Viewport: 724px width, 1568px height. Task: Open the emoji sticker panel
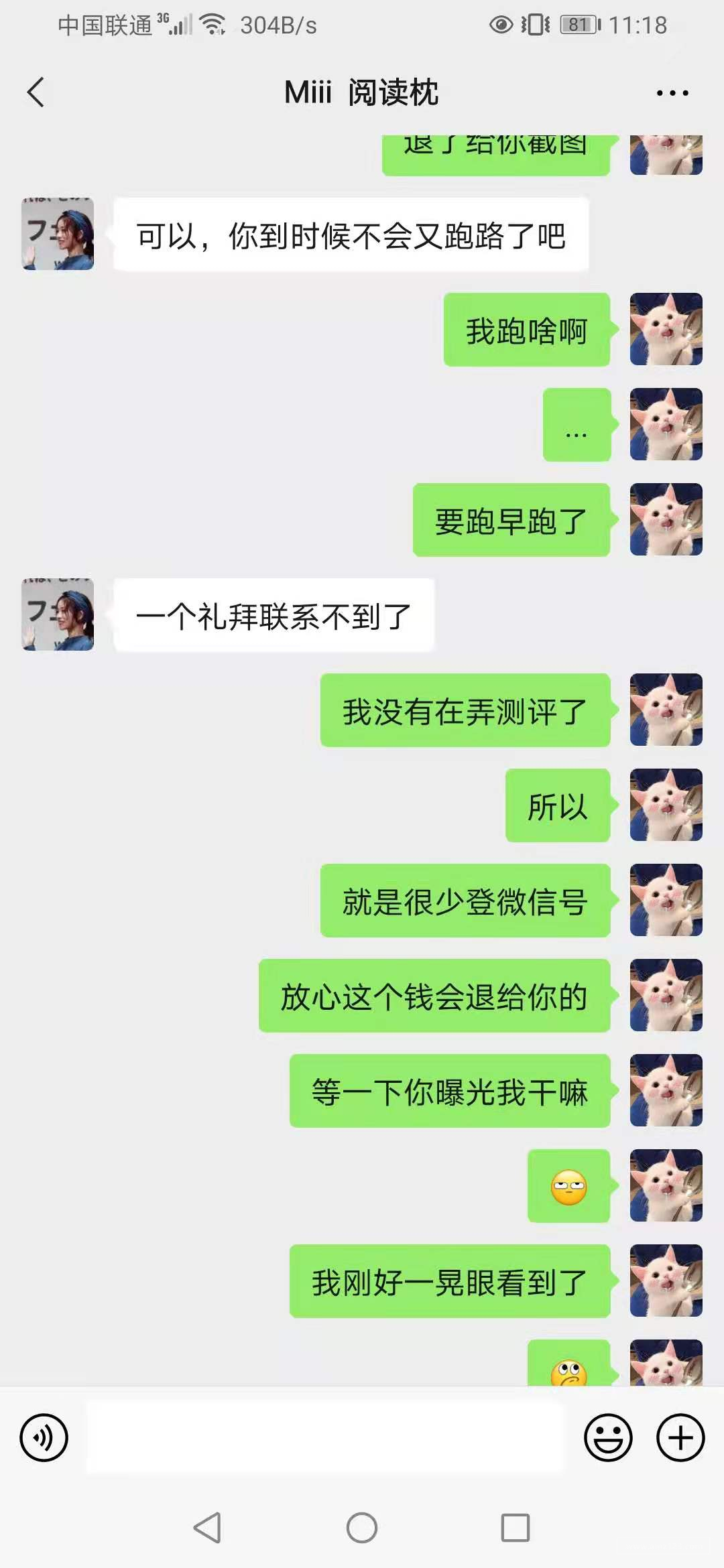point(608,1437)
